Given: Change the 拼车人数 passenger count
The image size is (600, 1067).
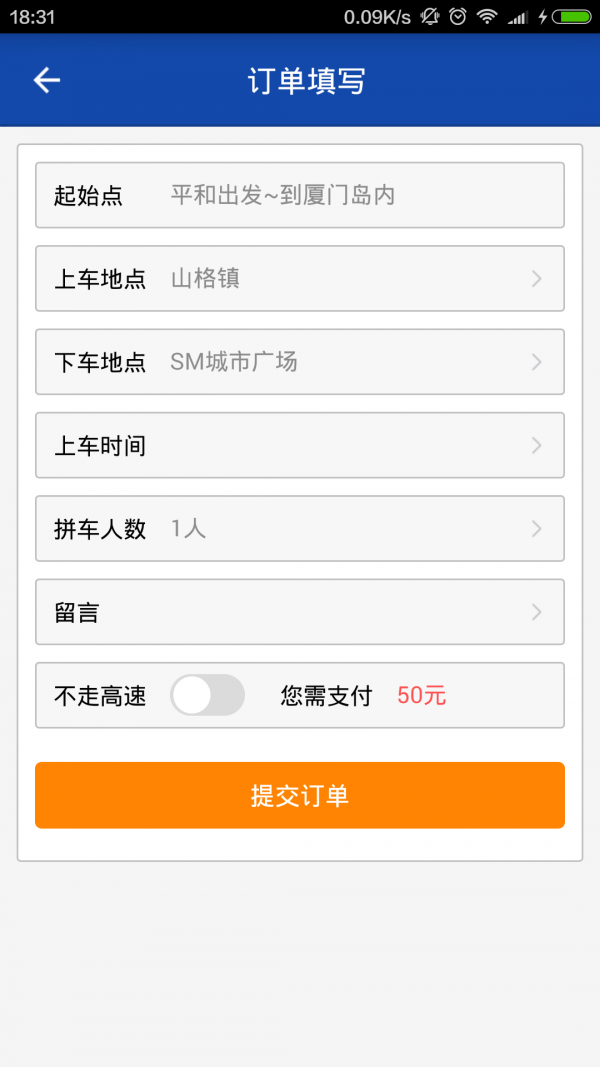Looking at the screenshot, I should click(300, 529).
